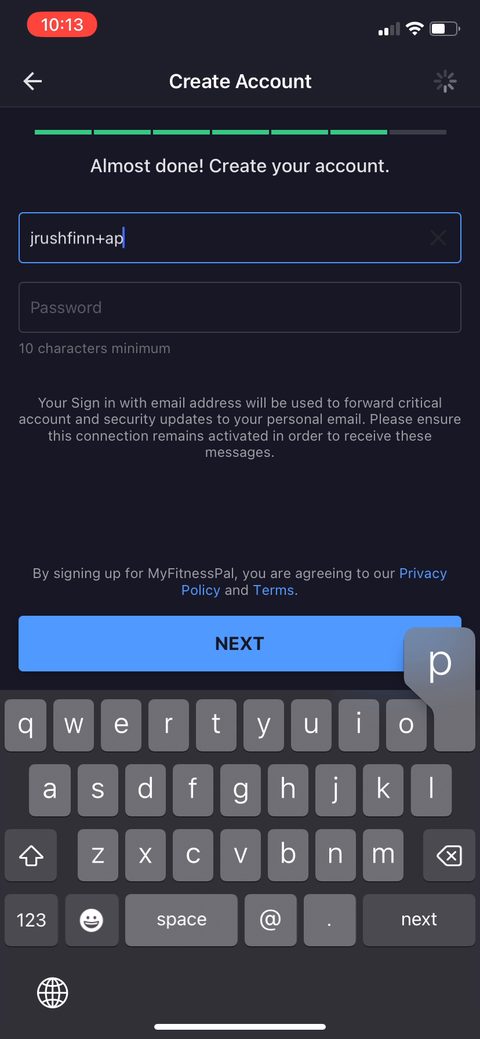Tap the @ key on the keyboard

coord(270,920)
